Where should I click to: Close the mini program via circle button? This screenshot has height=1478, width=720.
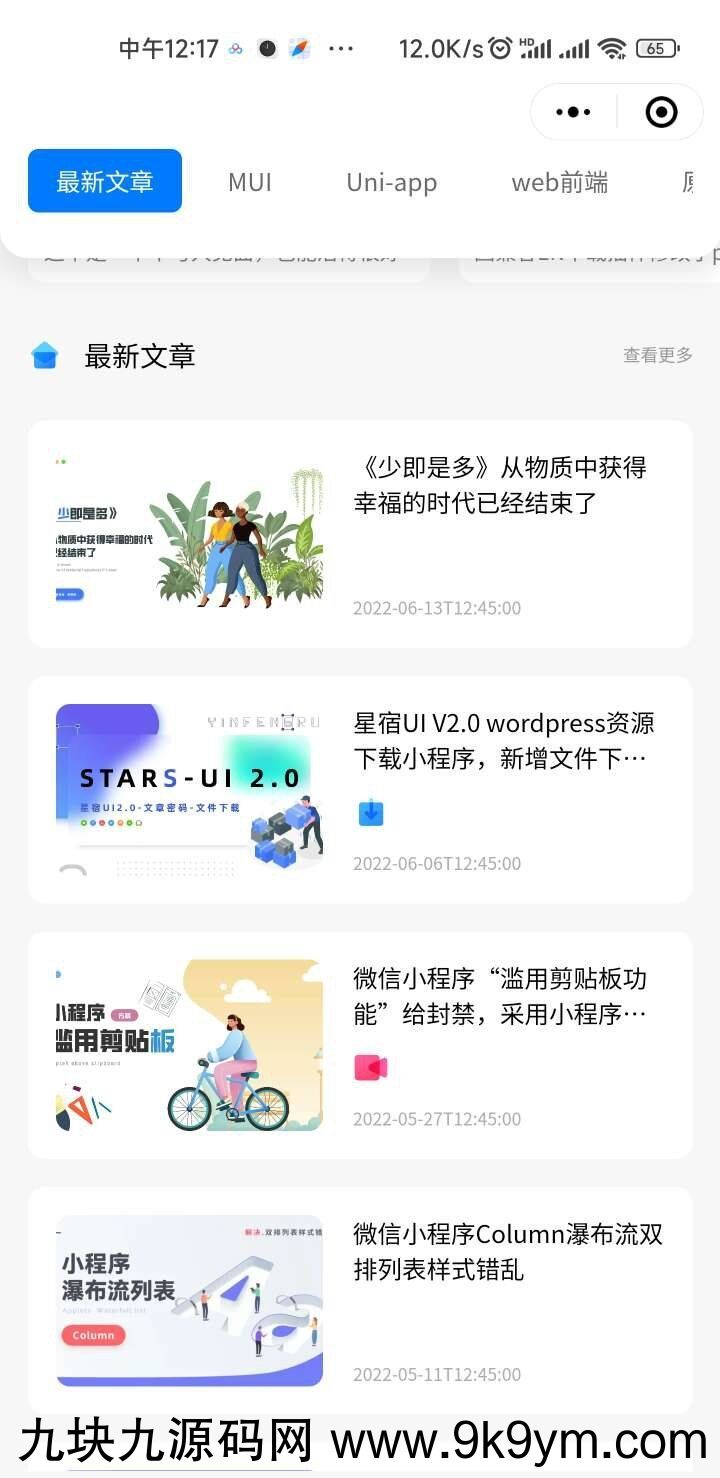tap(661, 112)
